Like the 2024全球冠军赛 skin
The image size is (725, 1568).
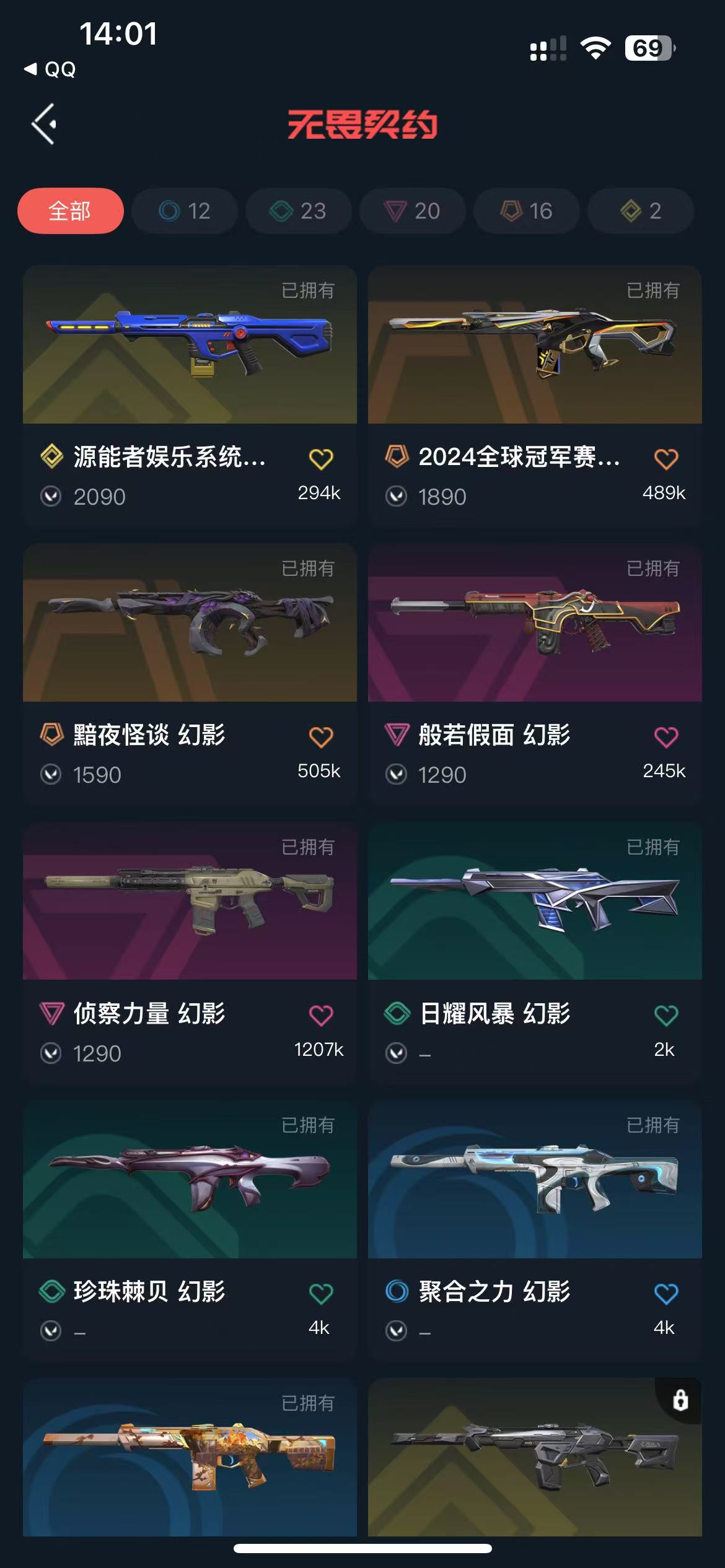point(666,459)
